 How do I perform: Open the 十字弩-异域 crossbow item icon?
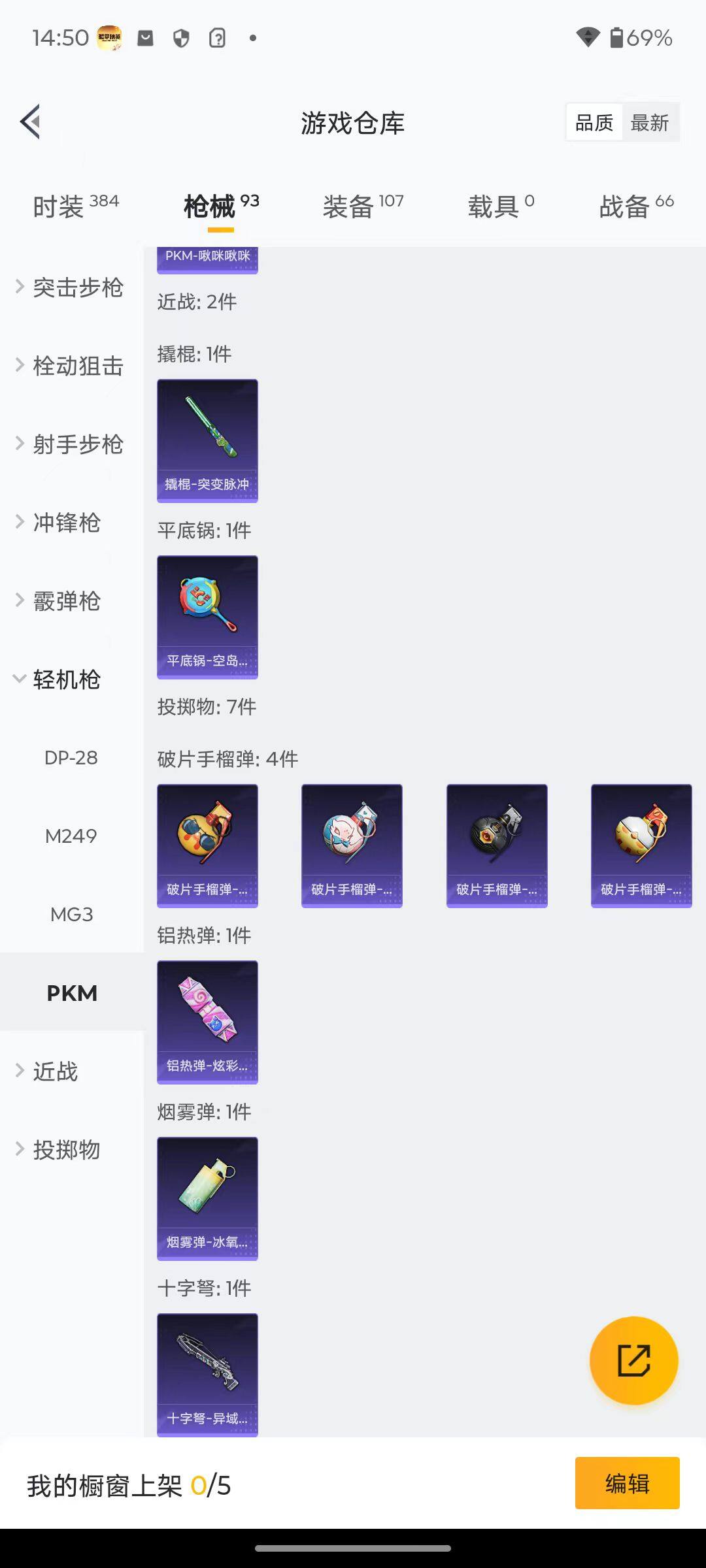tap(207, 1375)
